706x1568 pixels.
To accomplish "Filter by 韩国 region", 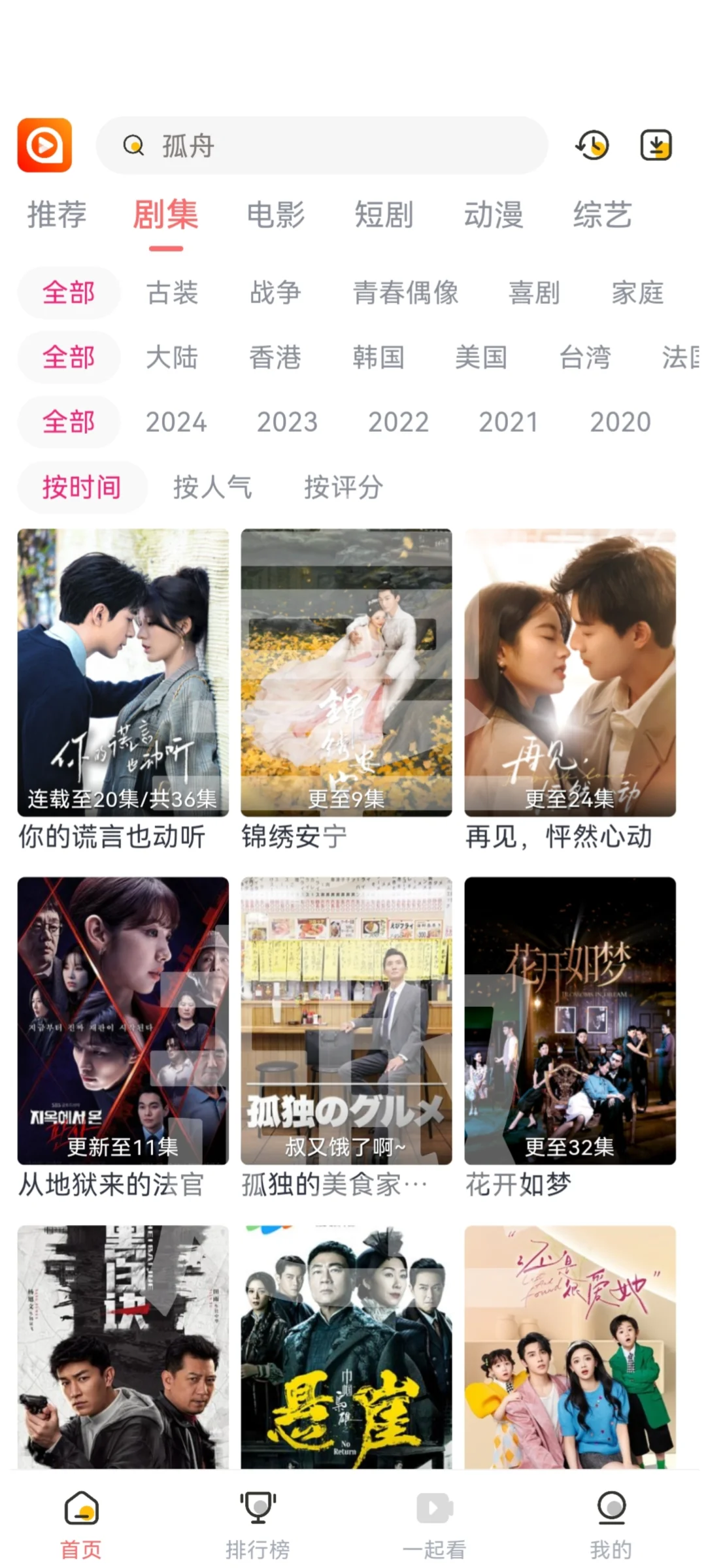I will click(378, 357).
